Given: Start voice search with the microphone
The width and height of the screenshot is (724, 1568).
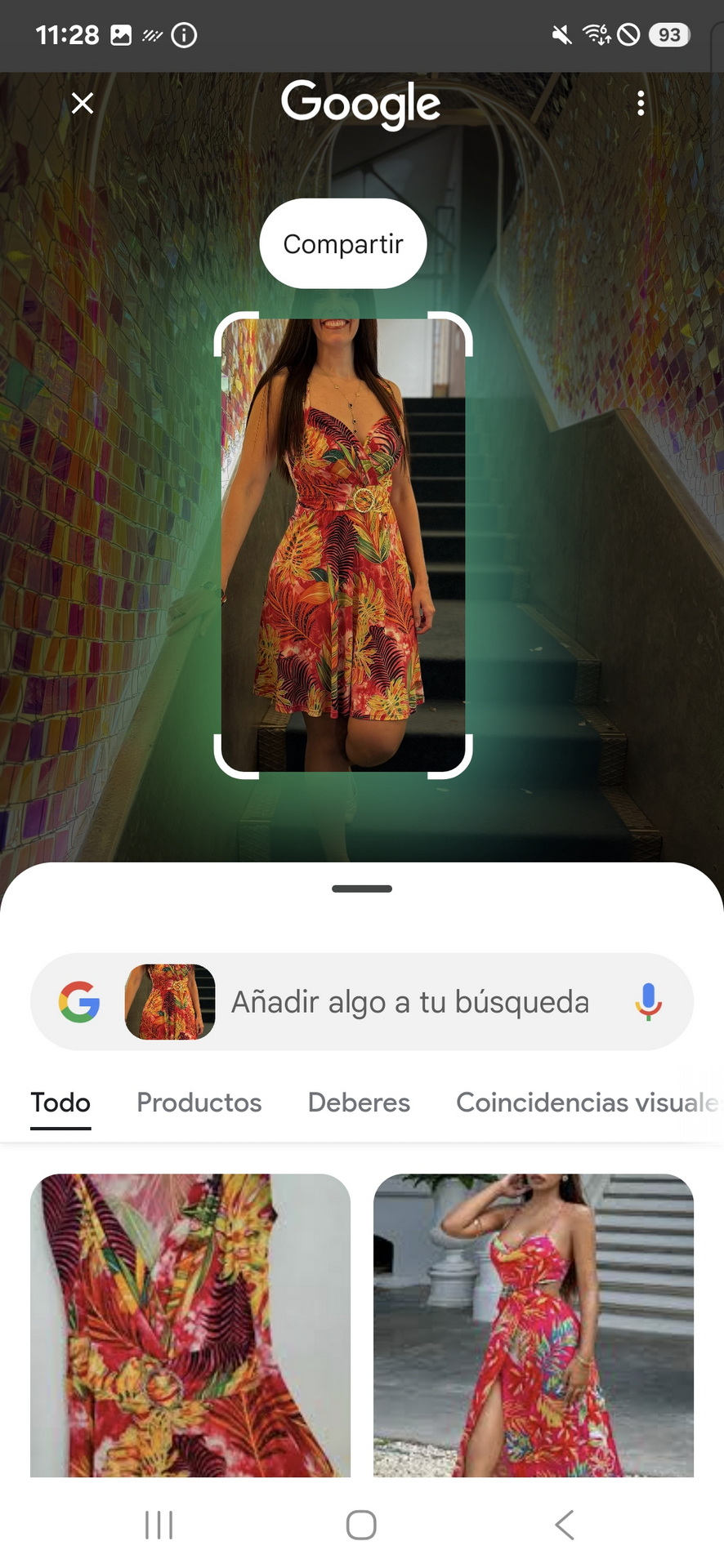Looking at the screenshot, I should [x=648, y=1001].
